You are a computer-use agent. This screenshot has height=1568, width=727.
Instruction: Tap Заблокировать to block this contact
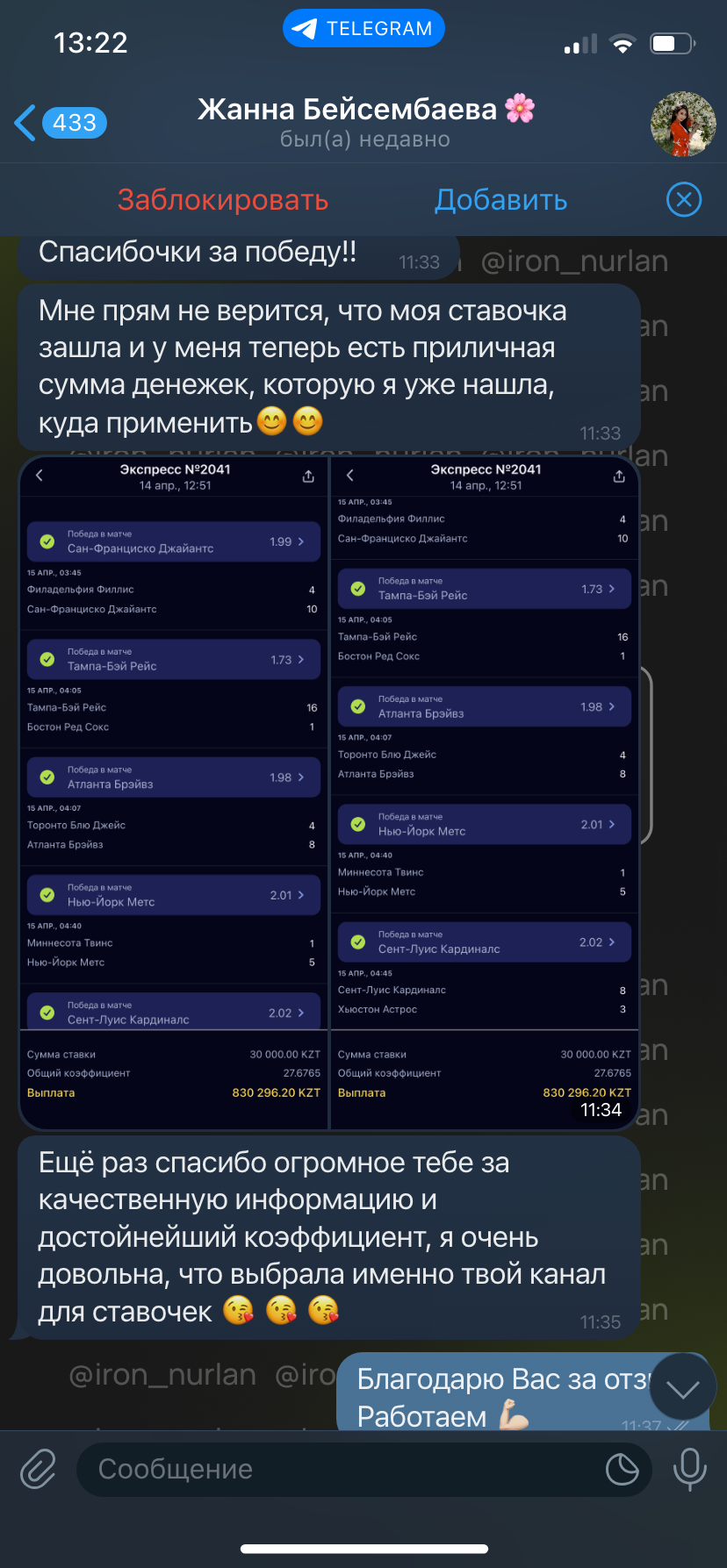(x=223, y=200)
